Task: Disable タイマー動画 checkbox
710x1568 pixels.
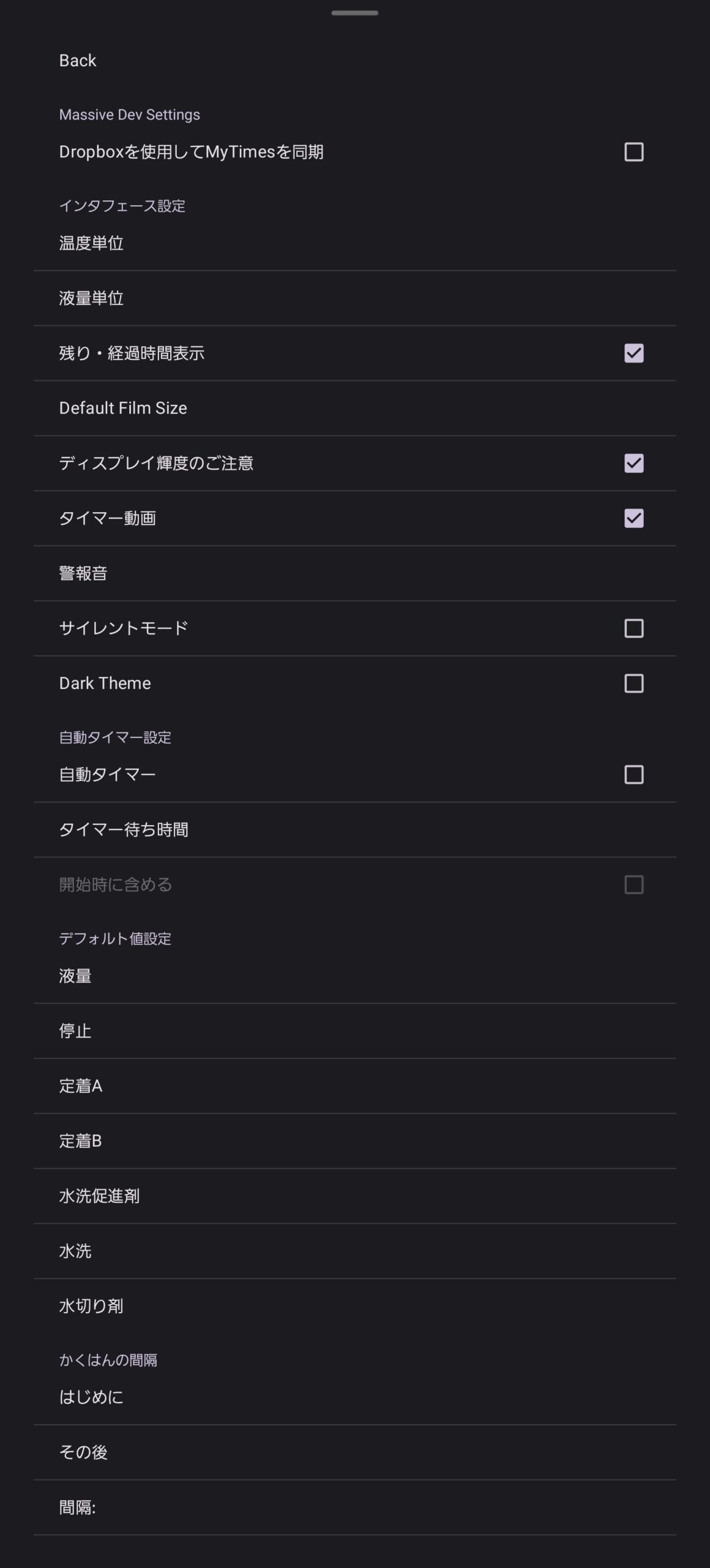Action: pyautogui.click(x=634, y=519)
